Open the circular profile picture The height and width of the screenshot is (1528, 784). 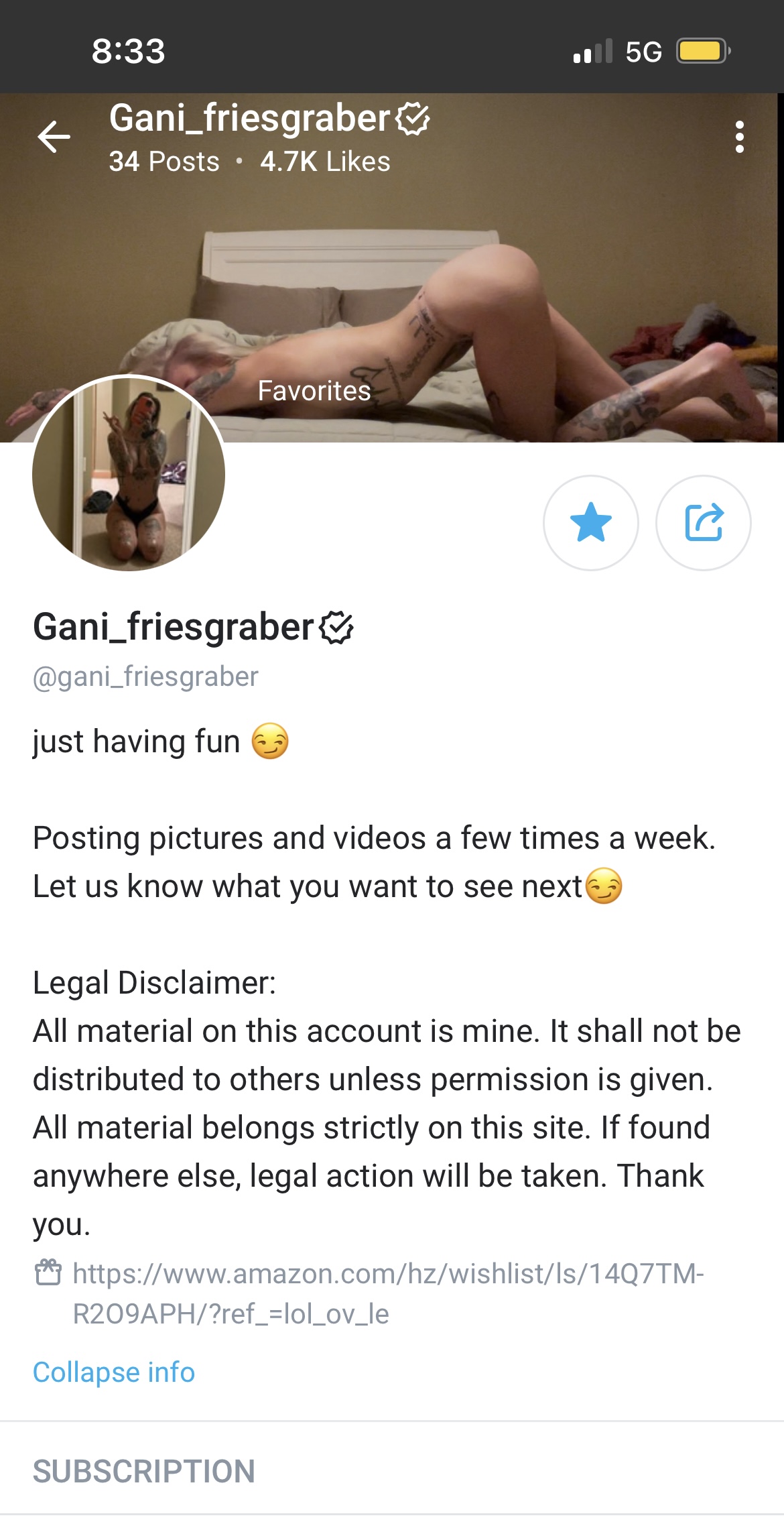click(x=129, y=473)
